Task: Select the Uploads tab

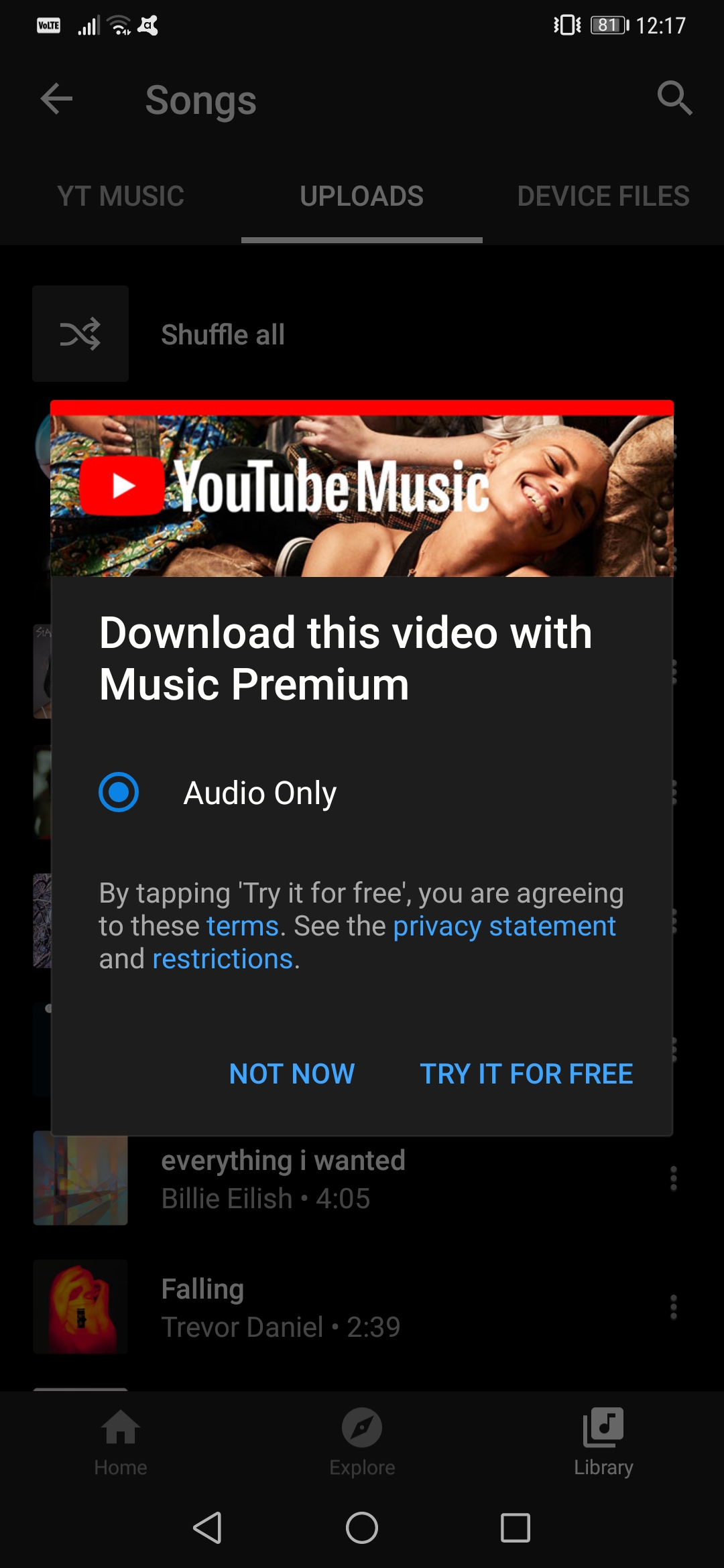Action: (x=362, y=196)
